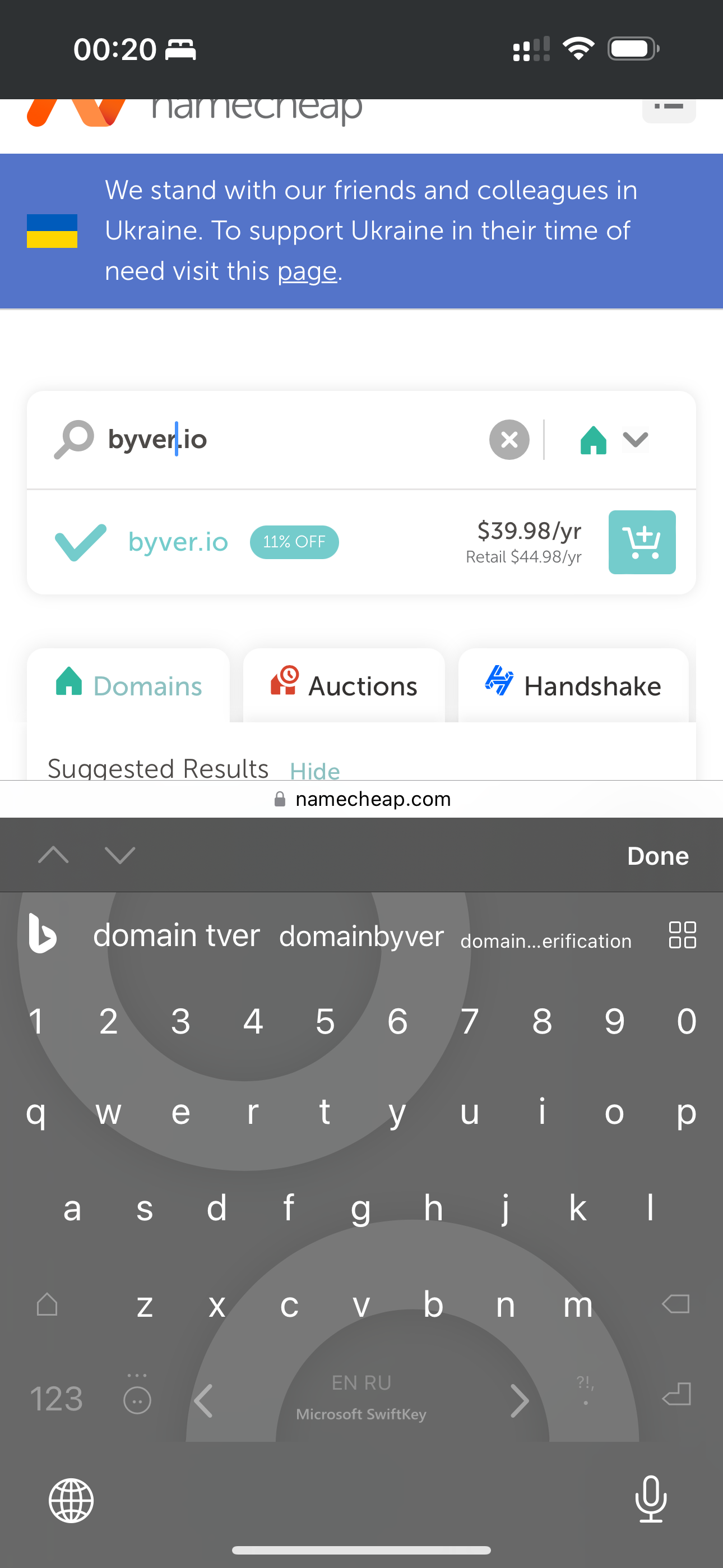Viewport: 723px width, 1568px height.
Task: Choose the 'domainbyver' keyboard suggestion
Action: coord(361,936)
